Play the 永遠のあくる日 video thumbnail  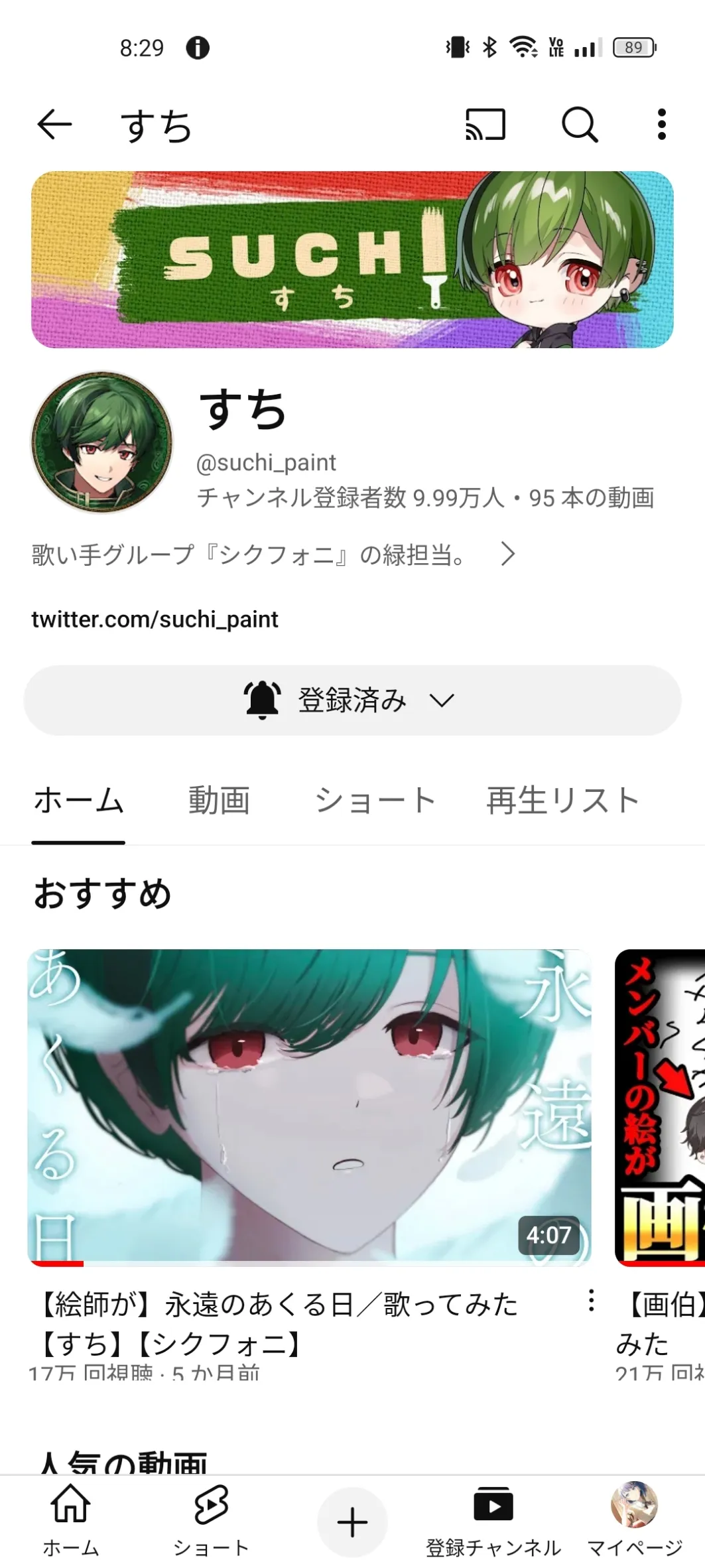click(x=309, y=1107)
